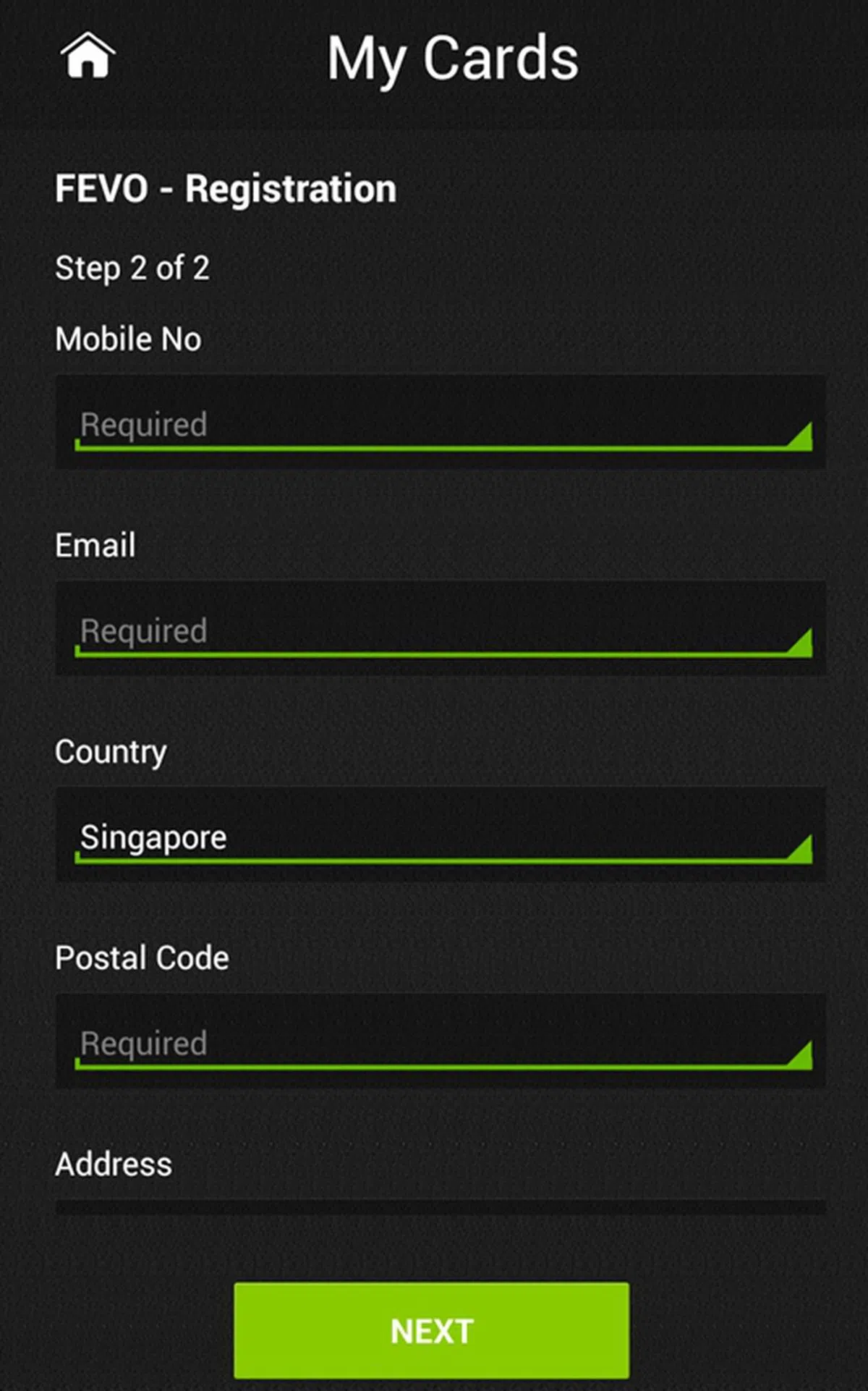The height and width of the screenshot is (1391, 868).
Task: Open the Country dropdown showing Singapore
Action: (440, 836)
